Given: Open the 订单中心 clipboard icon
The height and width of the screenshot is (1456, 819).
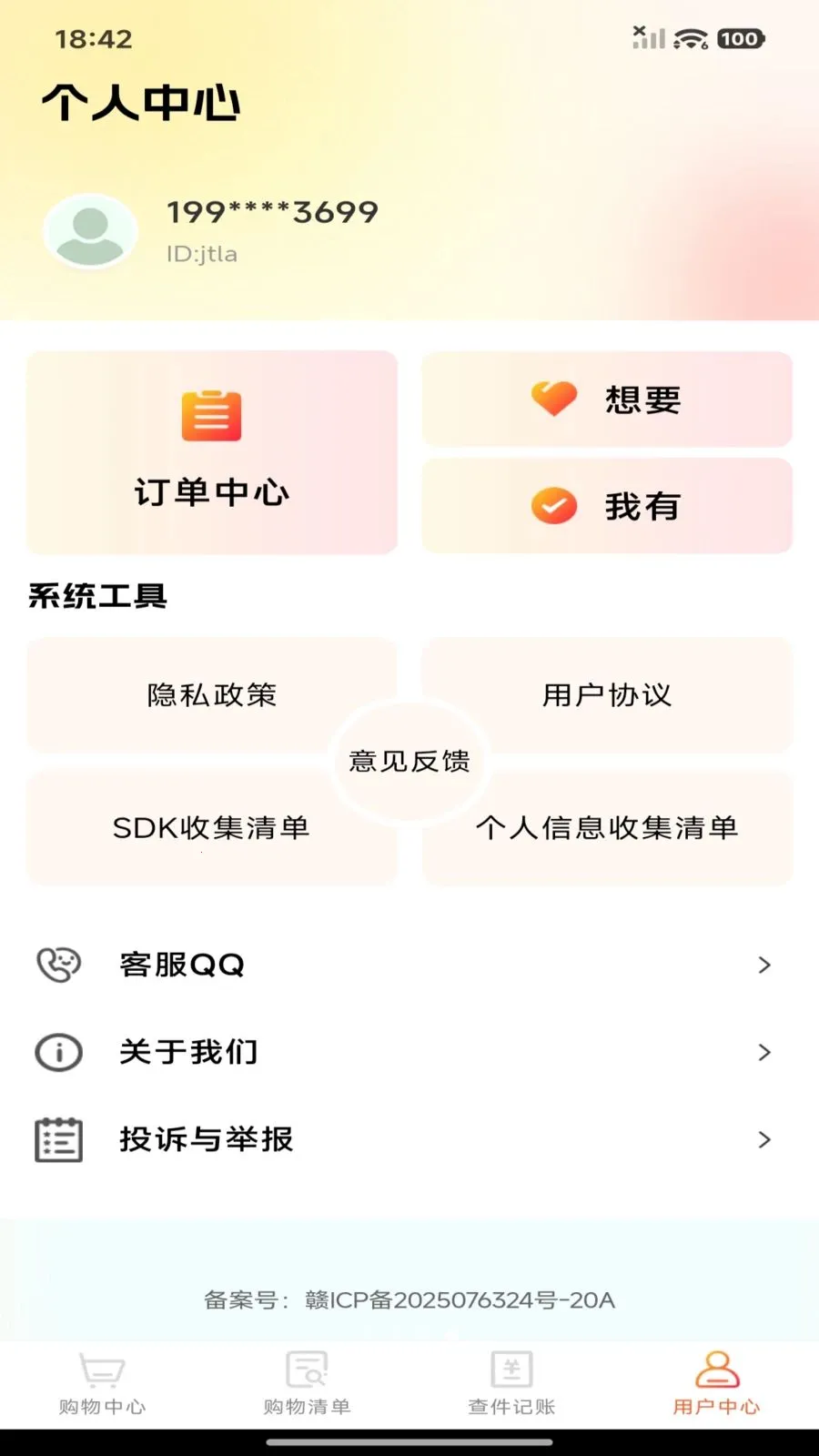Looking at the screenshot, I should point(211,416).
